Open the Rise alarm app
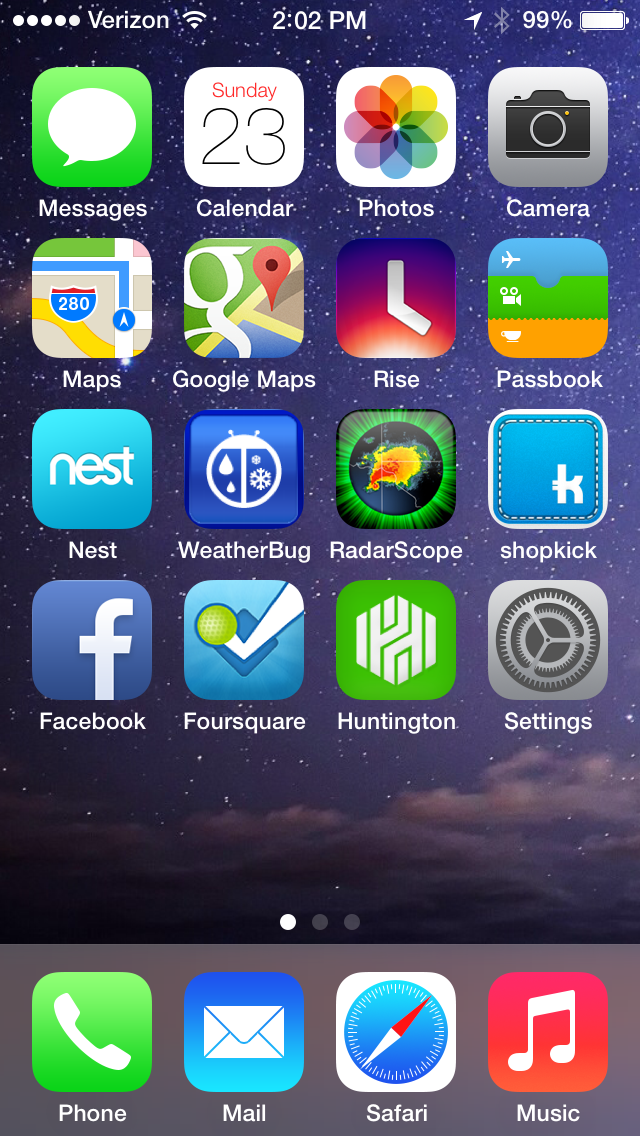 tap(396, 298)
